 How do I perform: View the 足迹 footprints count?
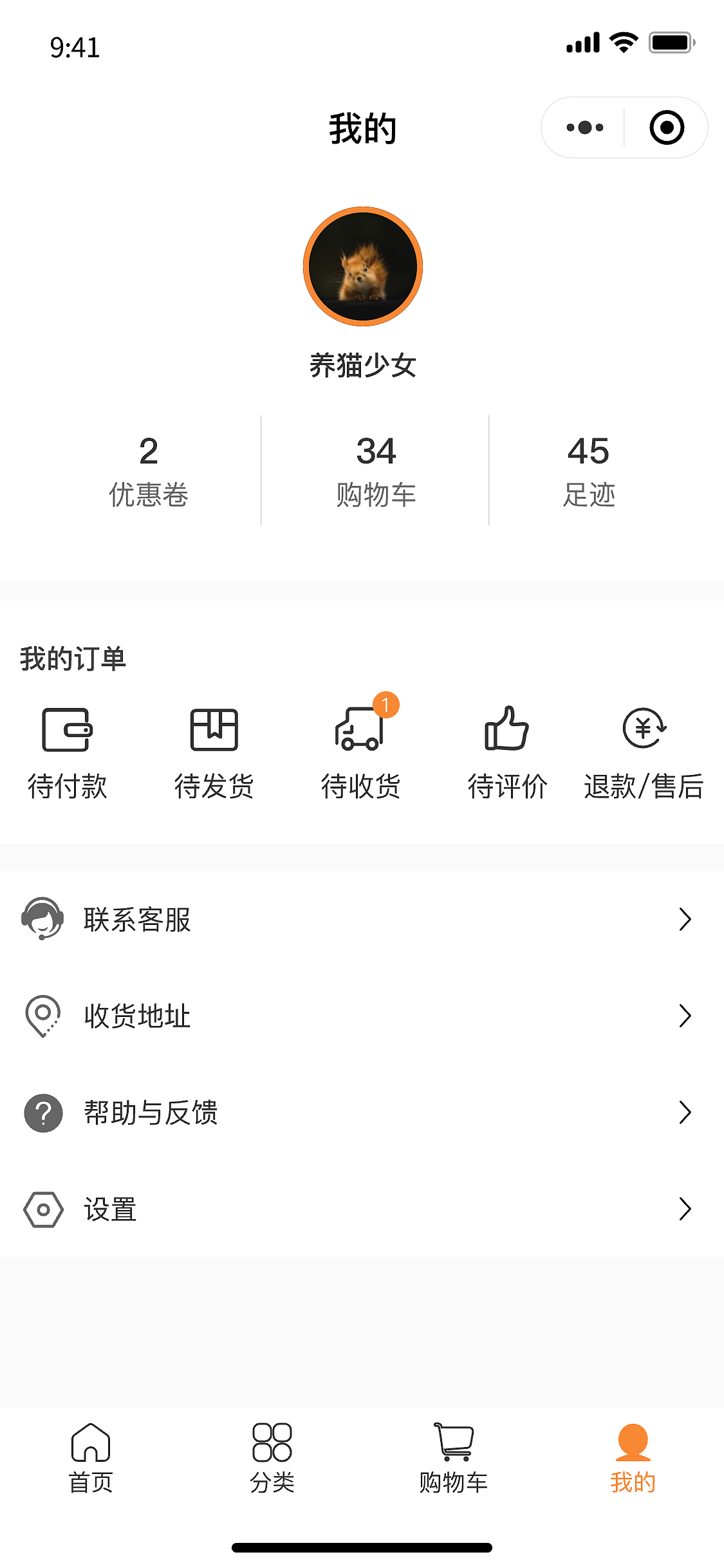(x=589, y=470)
